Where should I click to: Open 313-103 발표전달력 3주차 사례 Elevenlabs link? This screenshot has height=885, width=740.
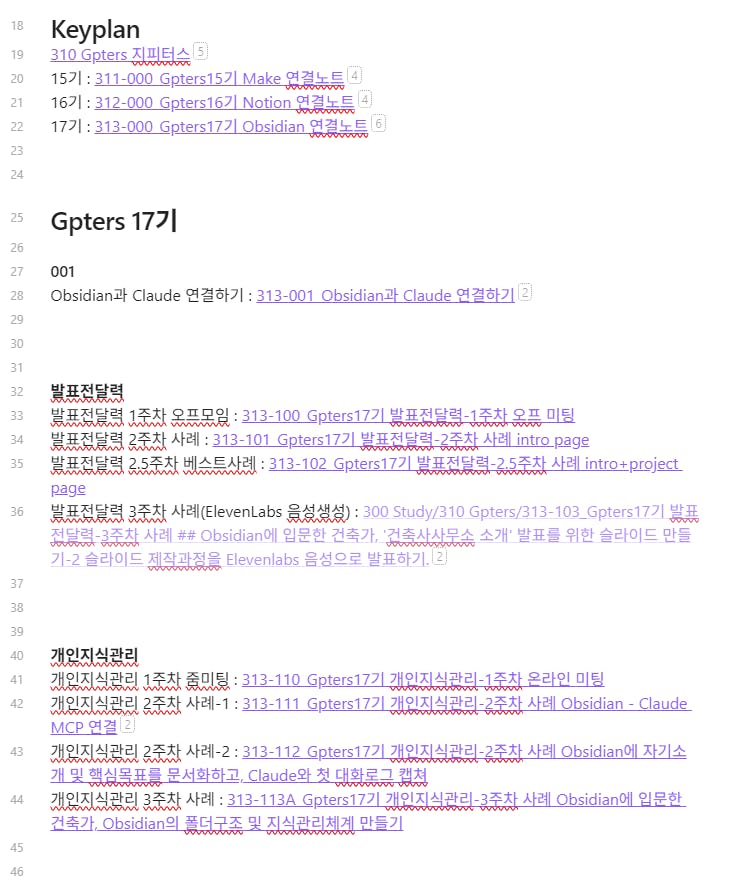tap(530, 512)
